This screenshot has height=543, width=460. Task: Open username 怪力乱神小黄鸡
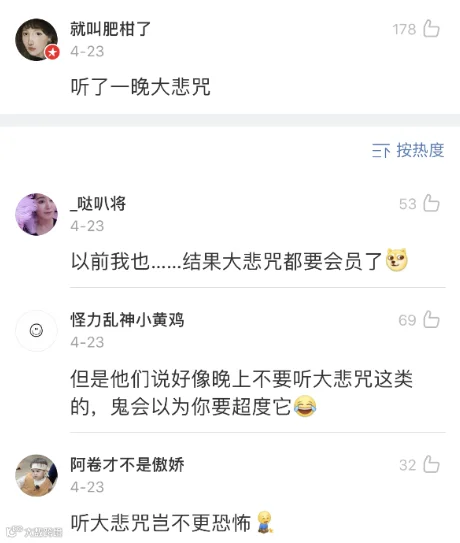(x=127, y=320)
